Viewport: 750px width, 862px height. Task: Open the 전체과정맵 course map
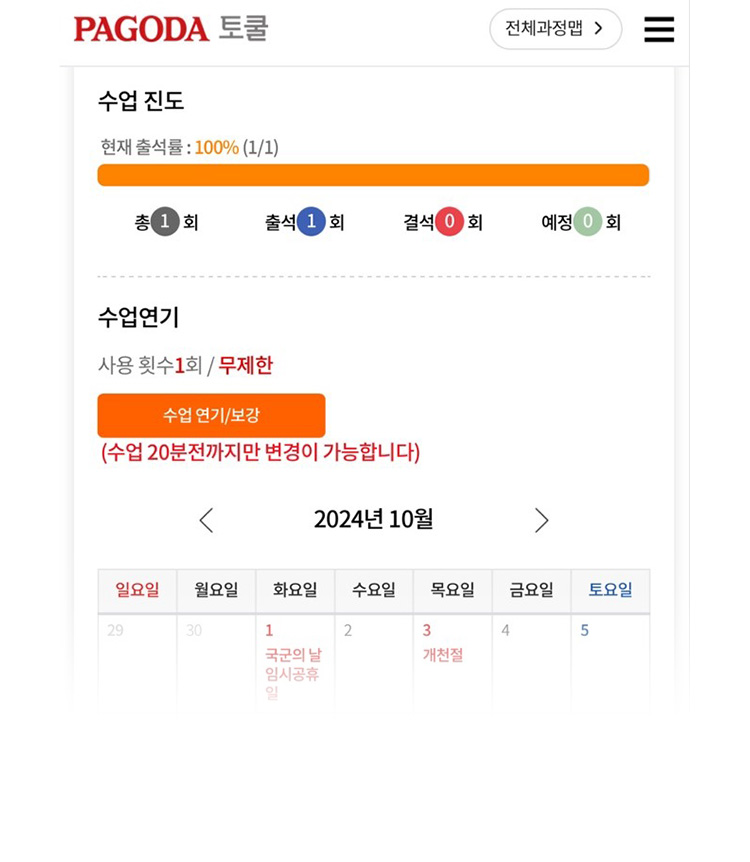[555, 29]
